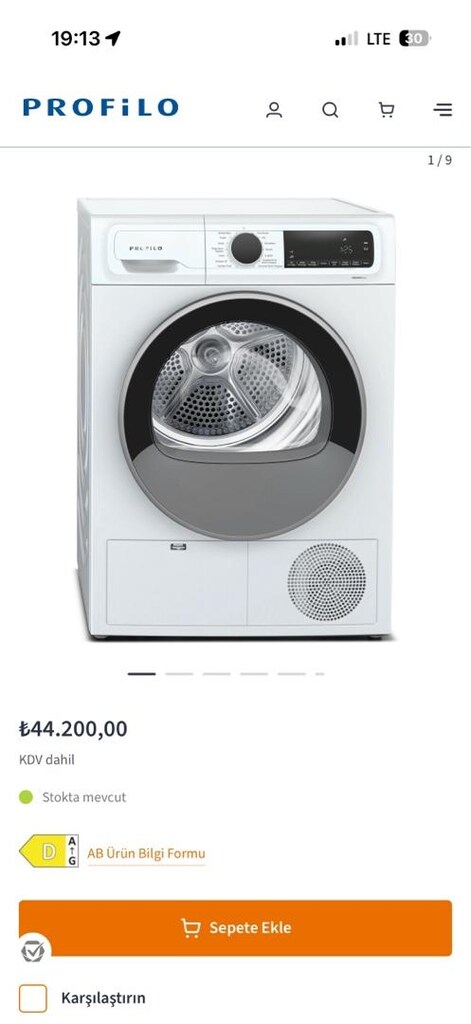The height and width of the screenshot is (1024, 471).
Task: Open the dryer product image
Action: tap(236, 418)
